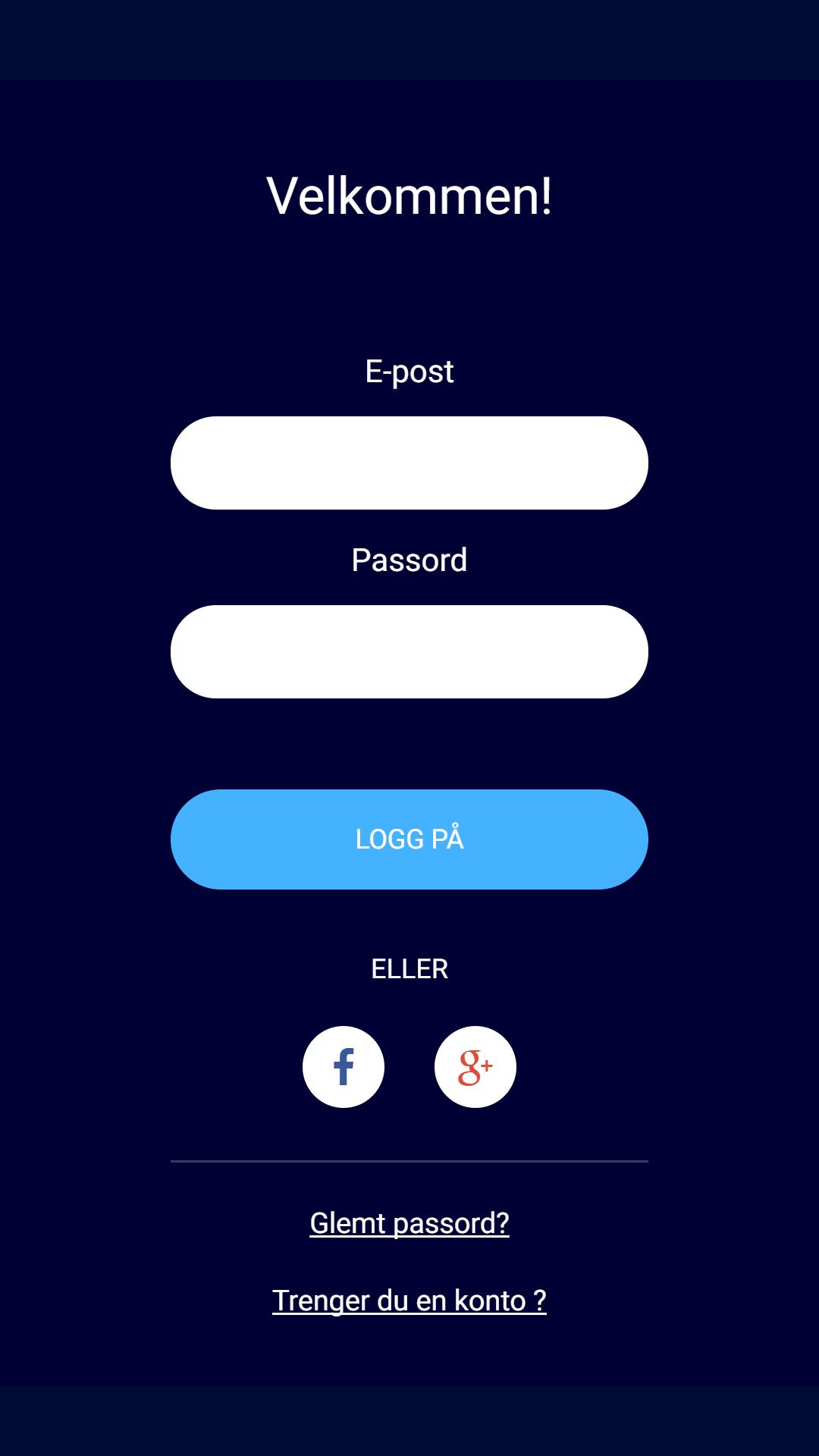Sign in with Google Plus
Screen dimensions: 819x1456
point(475,1067)
